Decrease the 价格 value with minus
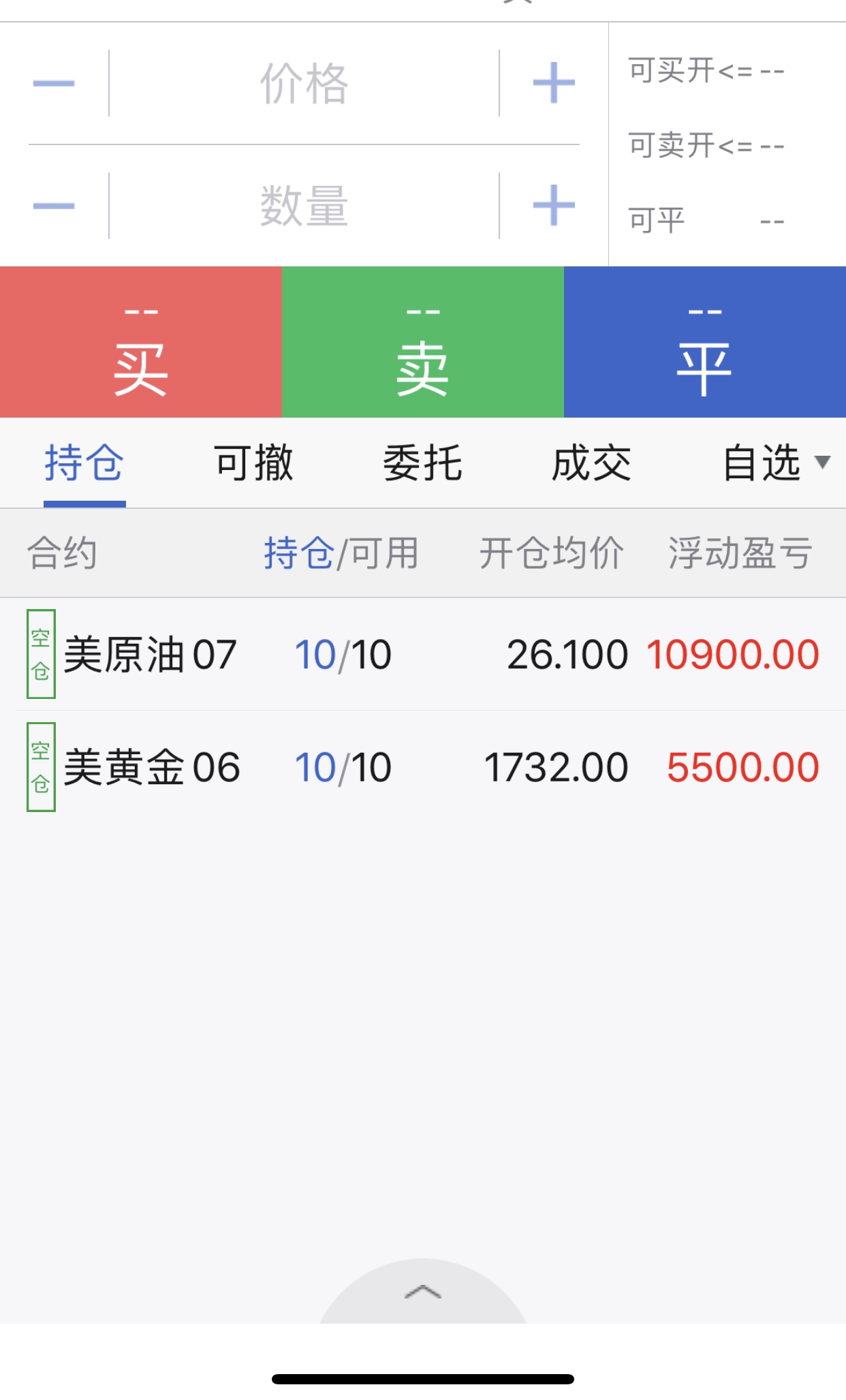Viewport: 846px width, 1400px height. pos(54,84)
